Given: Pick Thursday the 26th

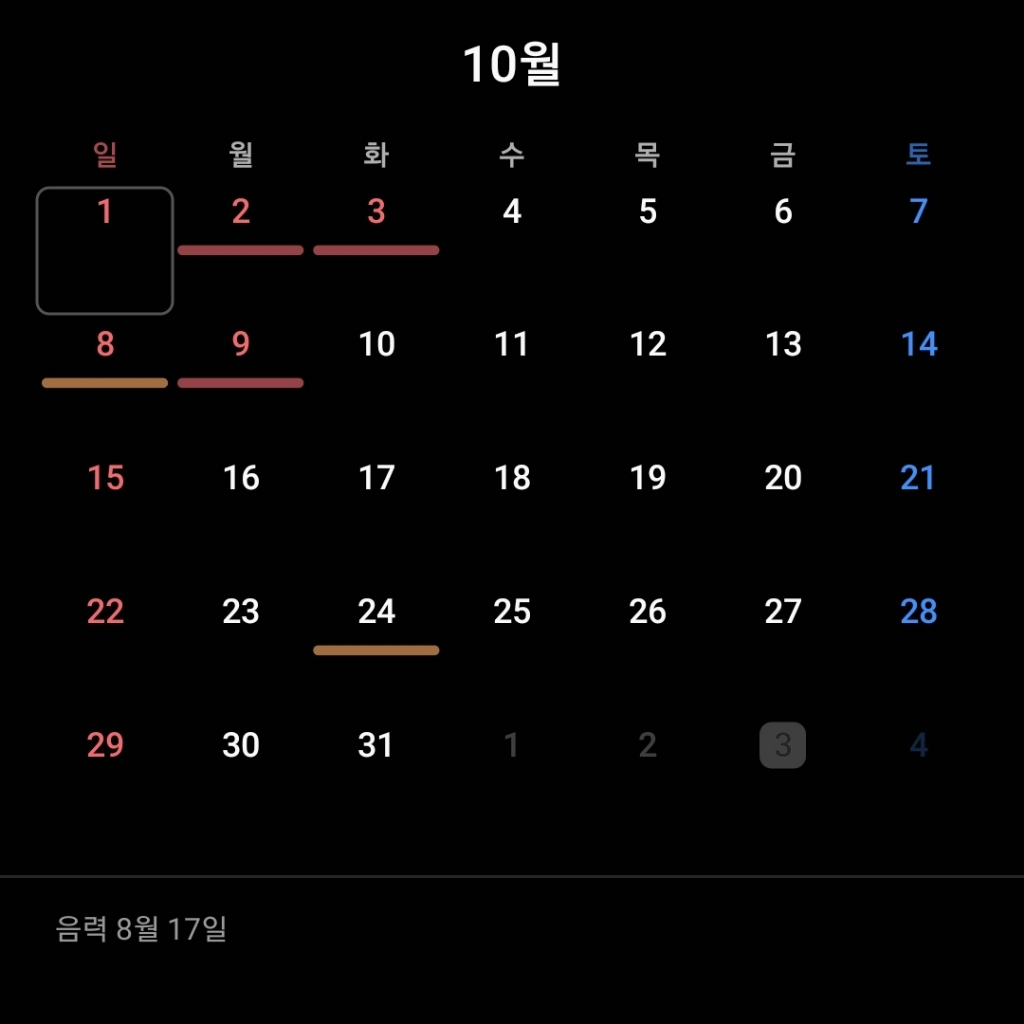Looking at the screenshot, I should click(x=647, y=611).
